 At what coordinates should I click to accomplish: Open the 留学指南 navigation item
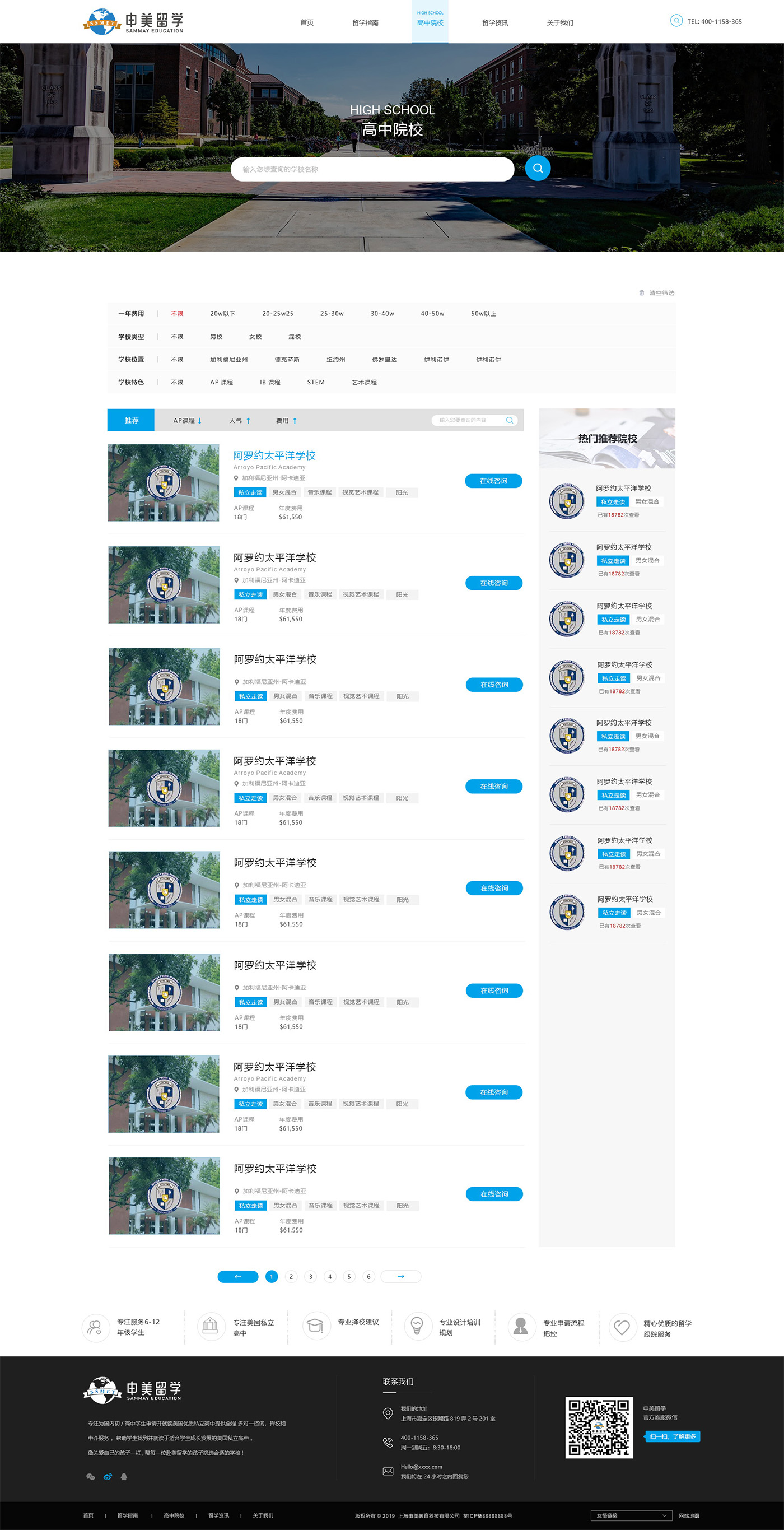pyautogui.click(x=365, y=22)
